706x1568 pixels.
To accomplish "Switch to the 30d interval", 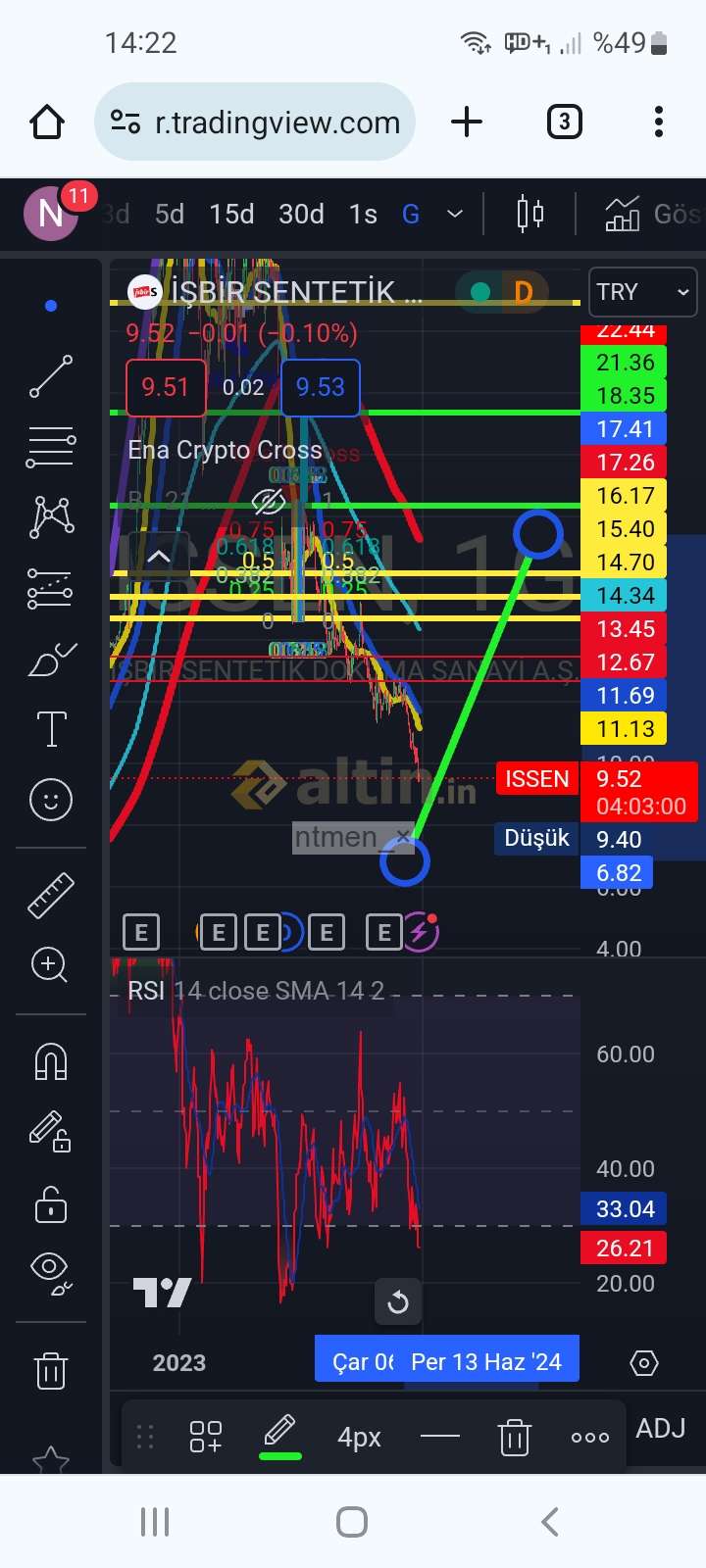I will click(301, 214).
